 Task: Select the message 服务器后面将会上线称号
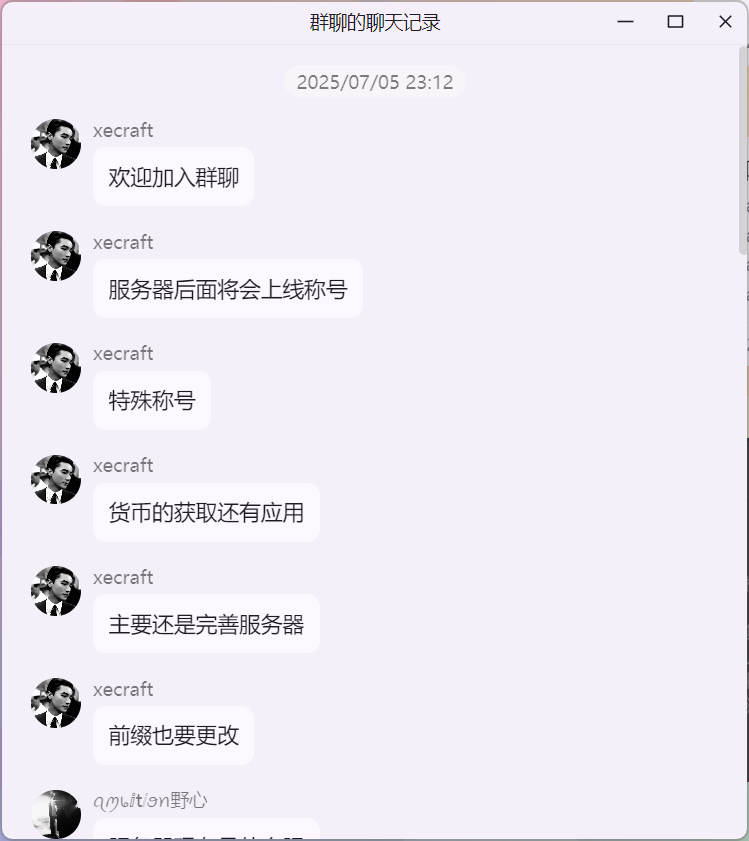click(227, 290)
